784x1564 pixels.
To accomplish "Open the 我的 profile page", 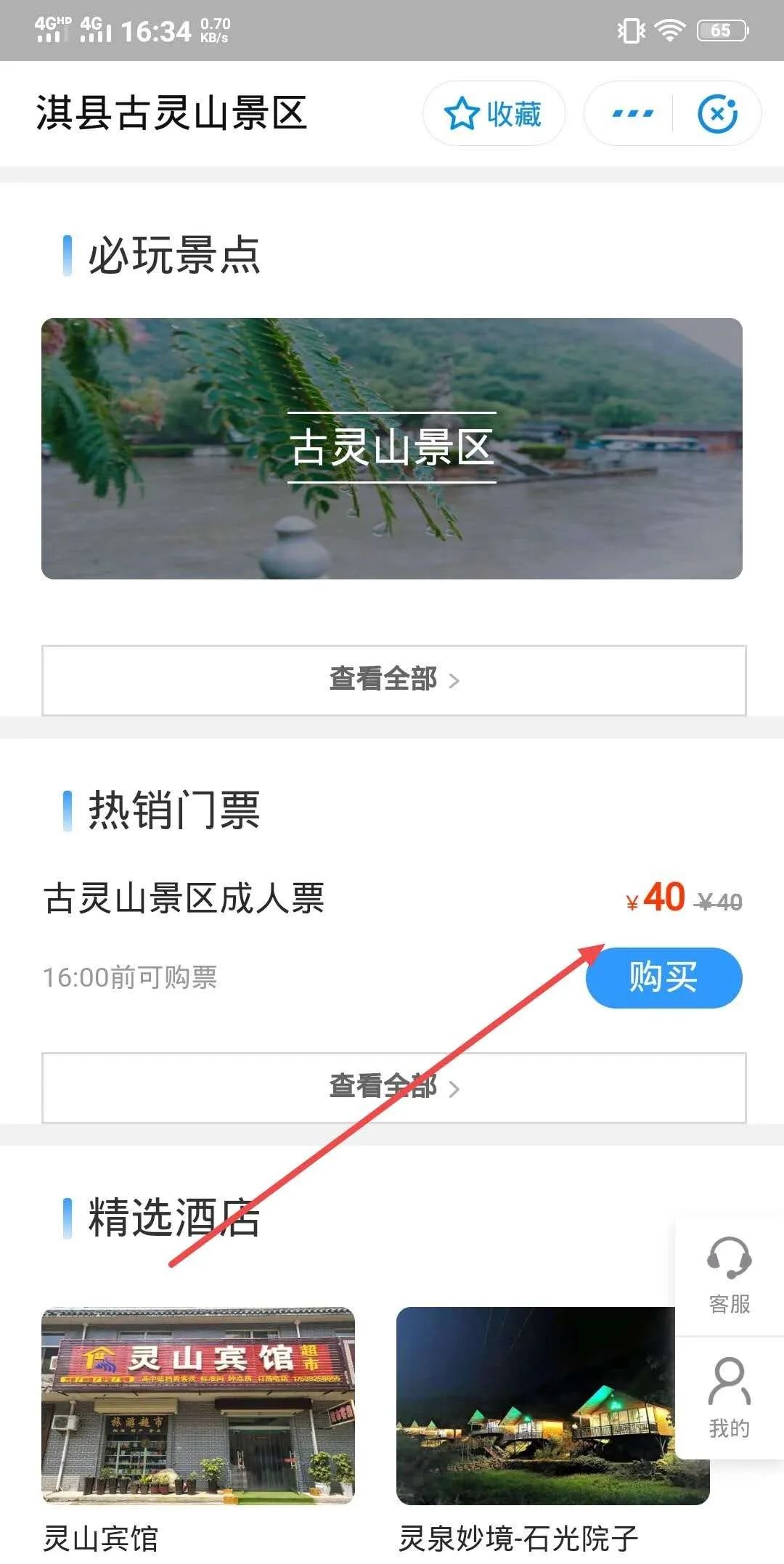I will pos(729,1398).
